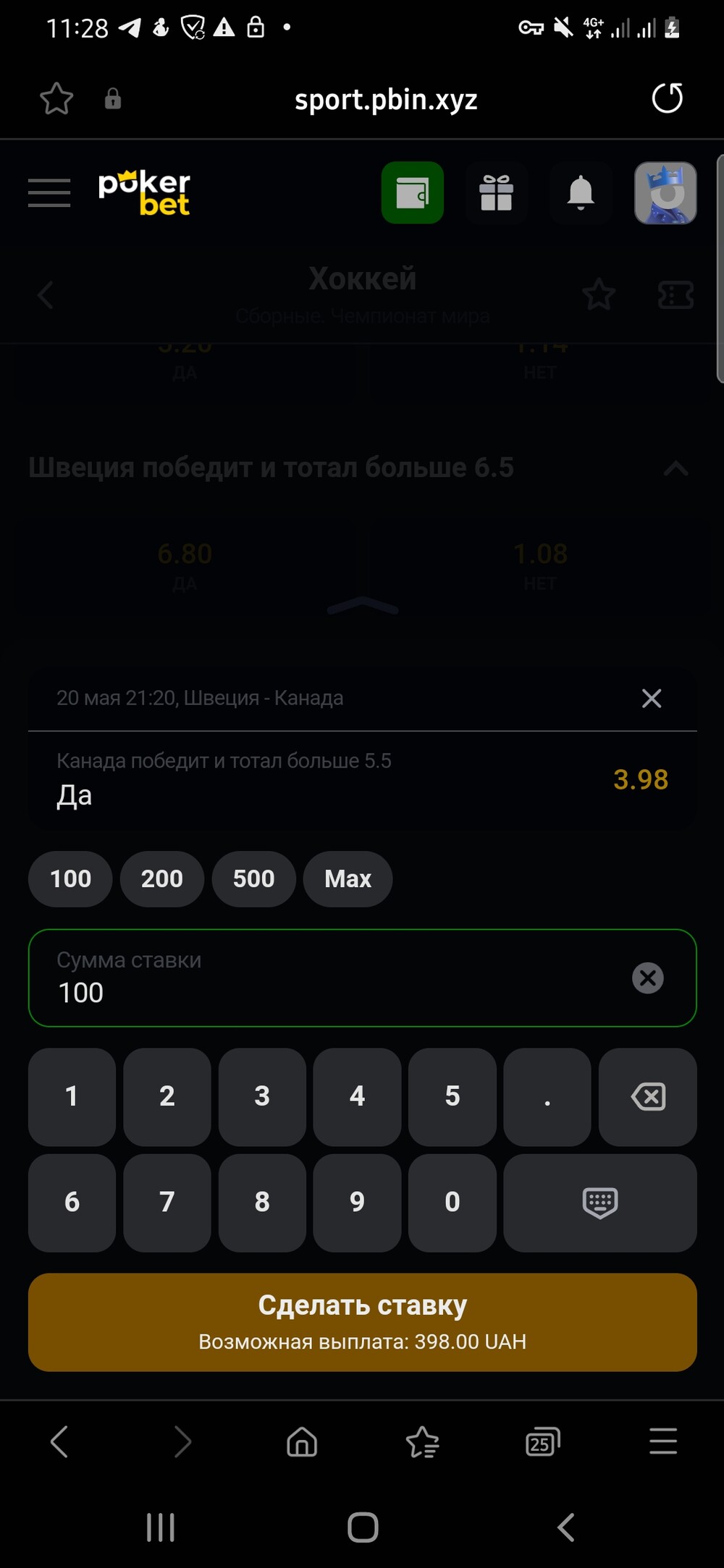Open the green wallet deposit button

(413, 192)
